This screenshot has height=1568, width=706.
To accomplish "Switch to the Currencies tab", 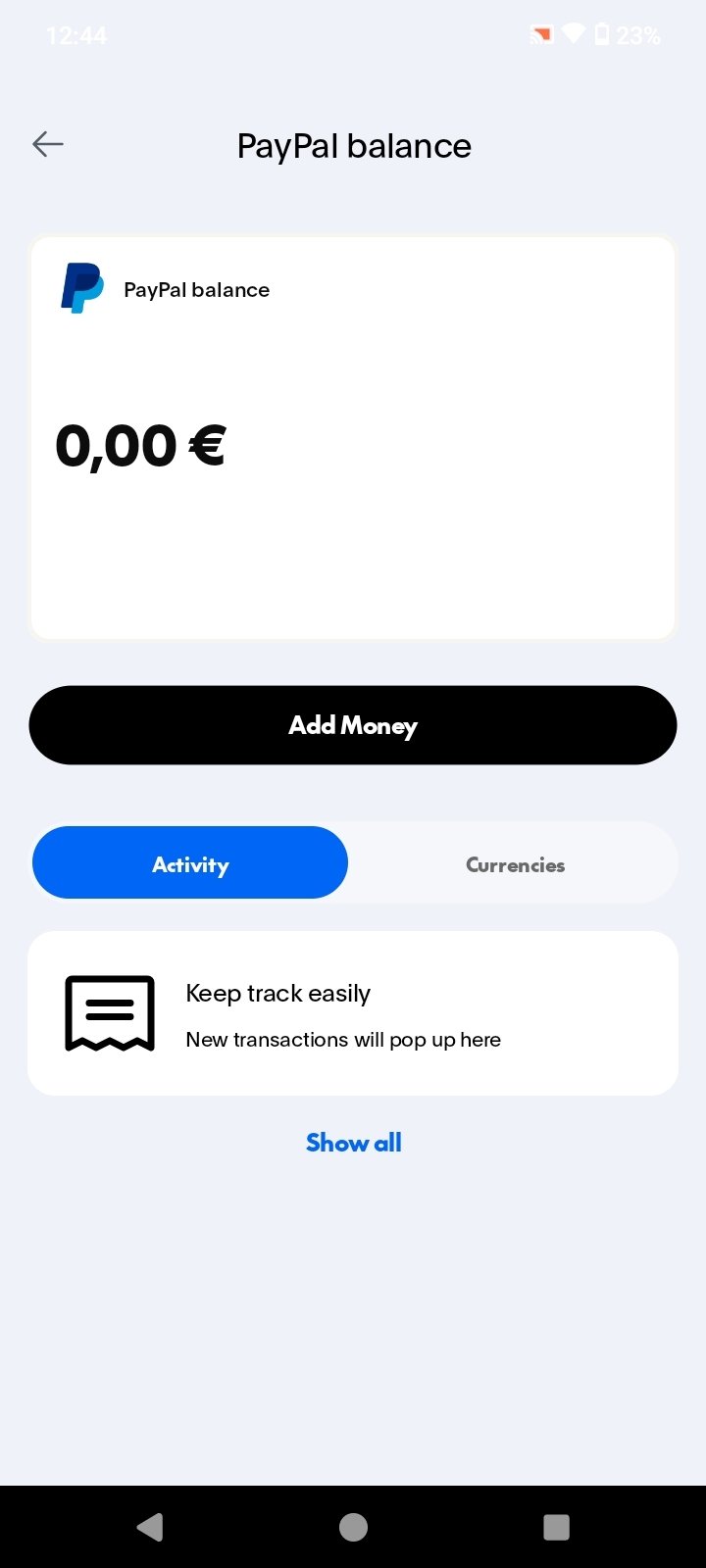I will coord(514,863).
